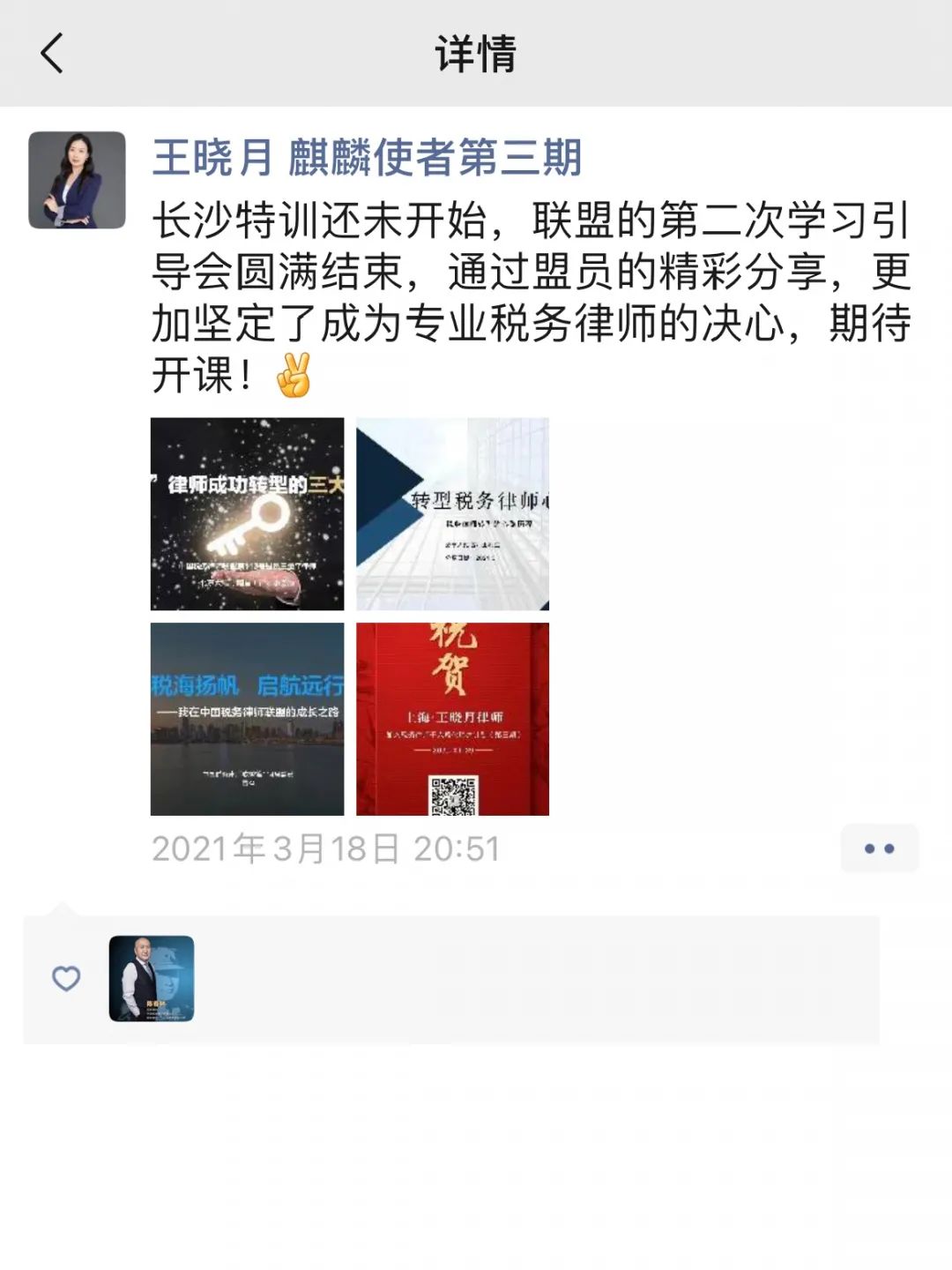
Task: View the golden key image
Action: [248, 514]
